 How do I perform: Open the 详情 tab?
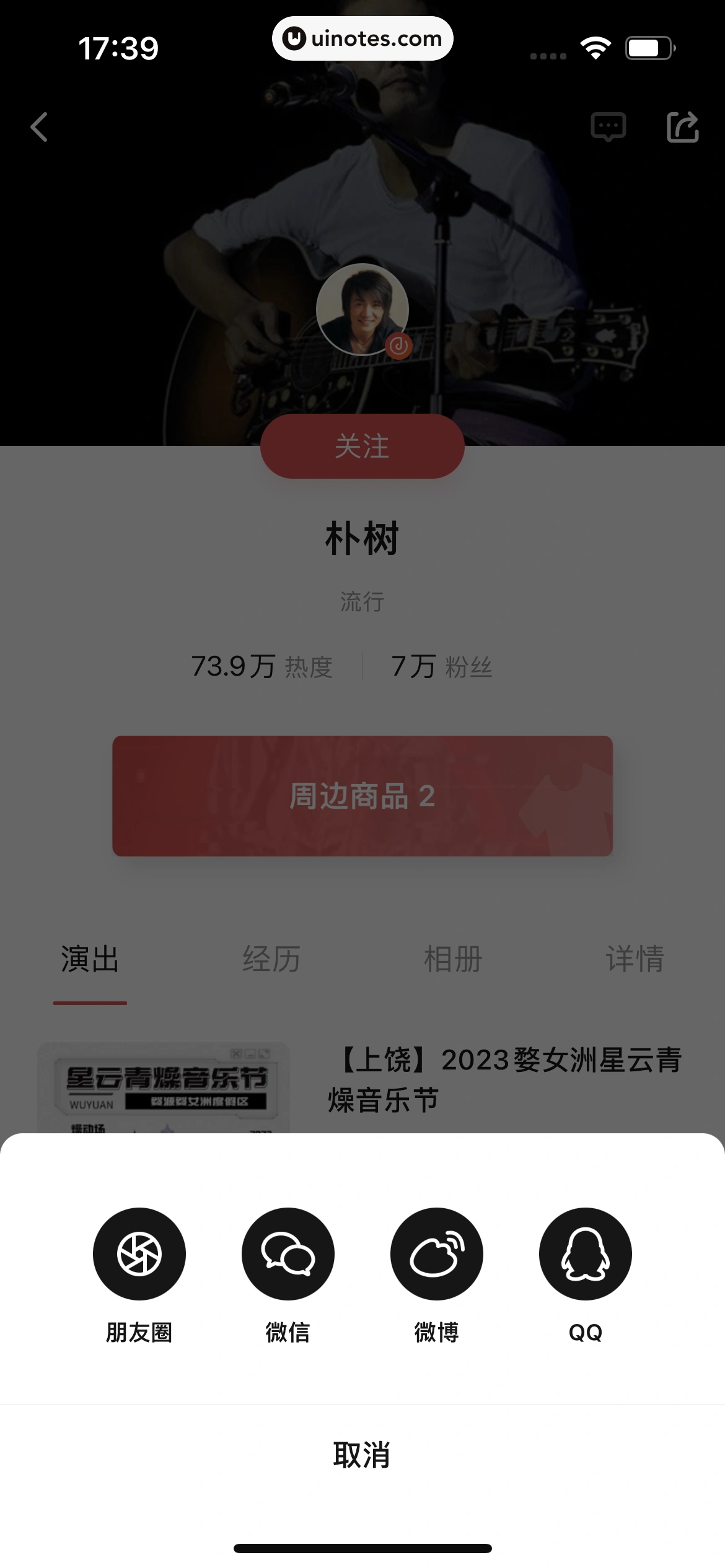click(635, 959)
